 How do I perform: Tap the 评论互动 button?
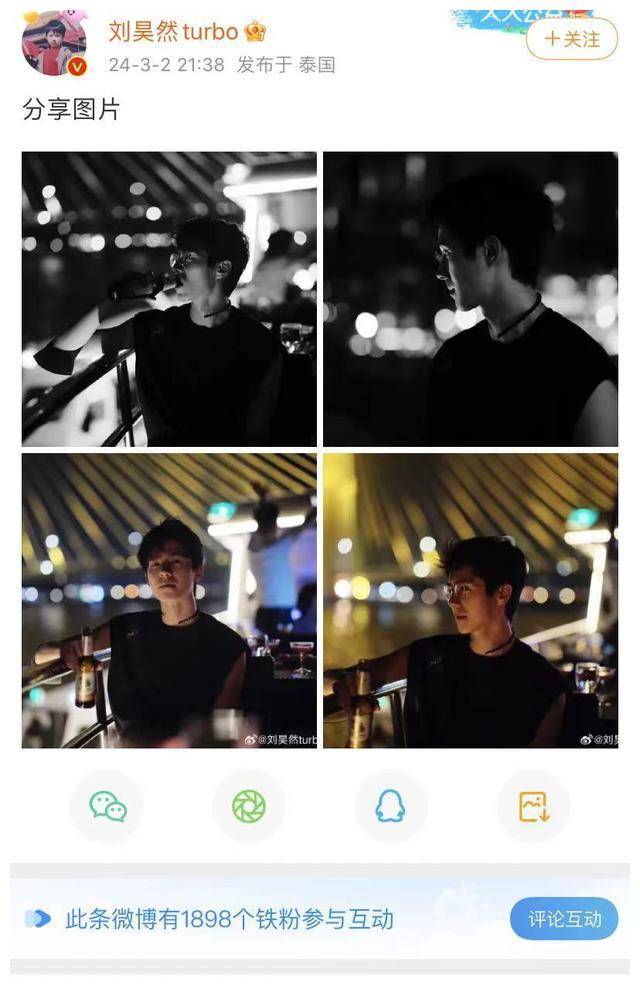point(564,919)
